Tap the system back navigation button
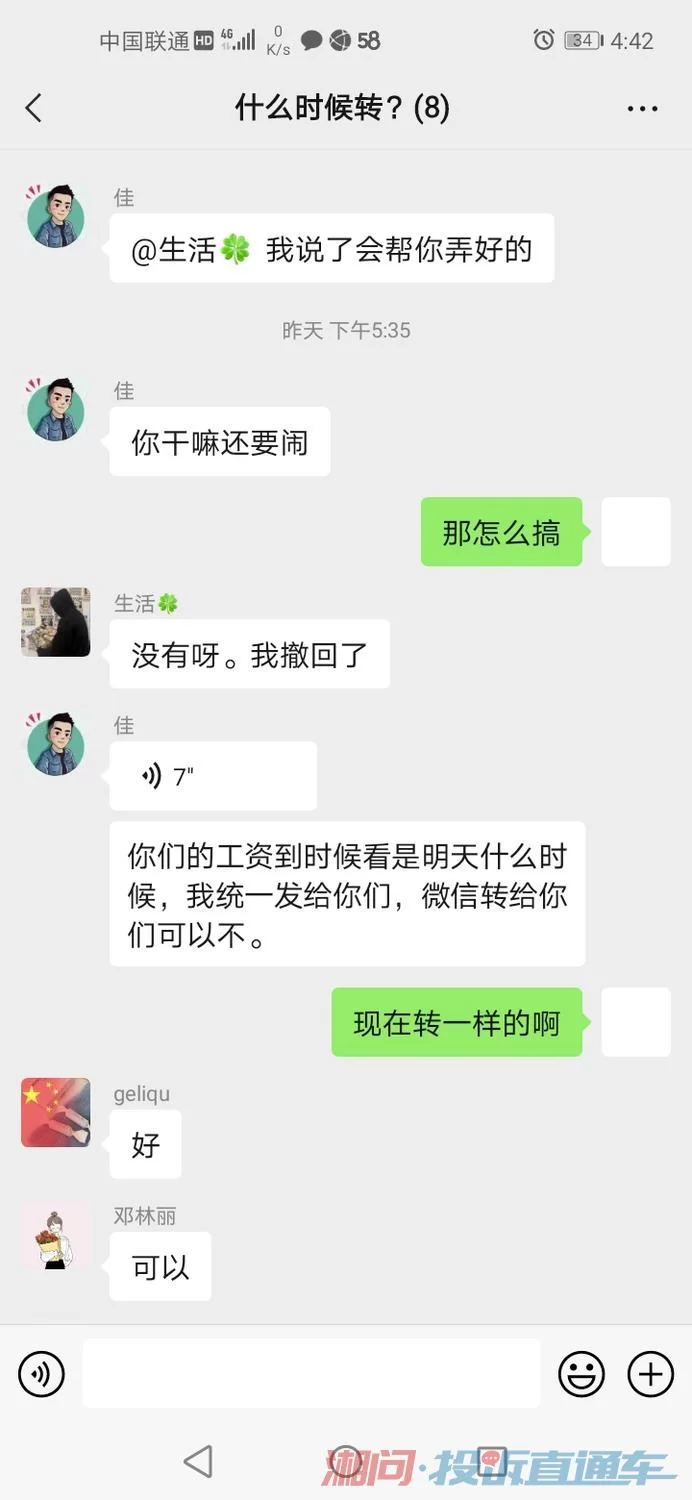 coord(199,1461)
